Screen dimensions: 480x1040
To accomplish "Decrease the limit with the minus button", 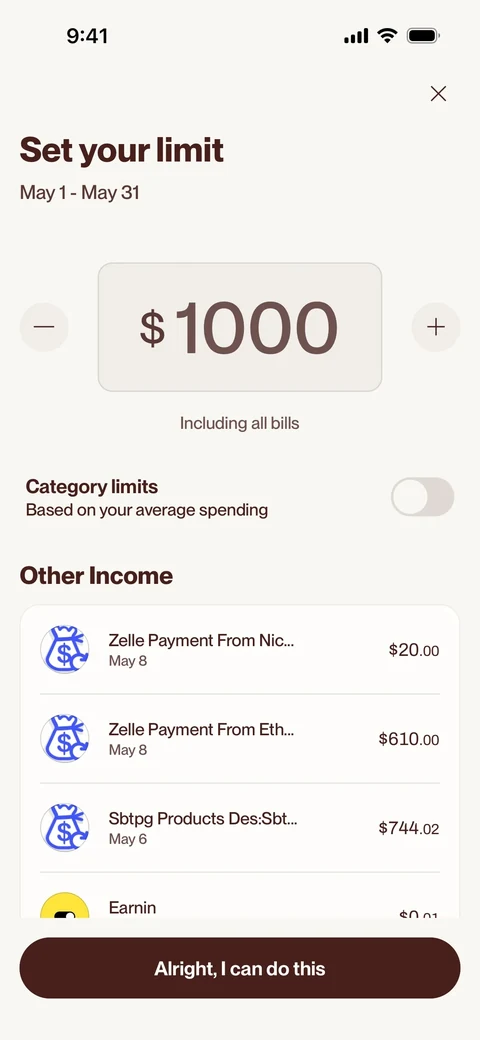I will pos(44,327).
